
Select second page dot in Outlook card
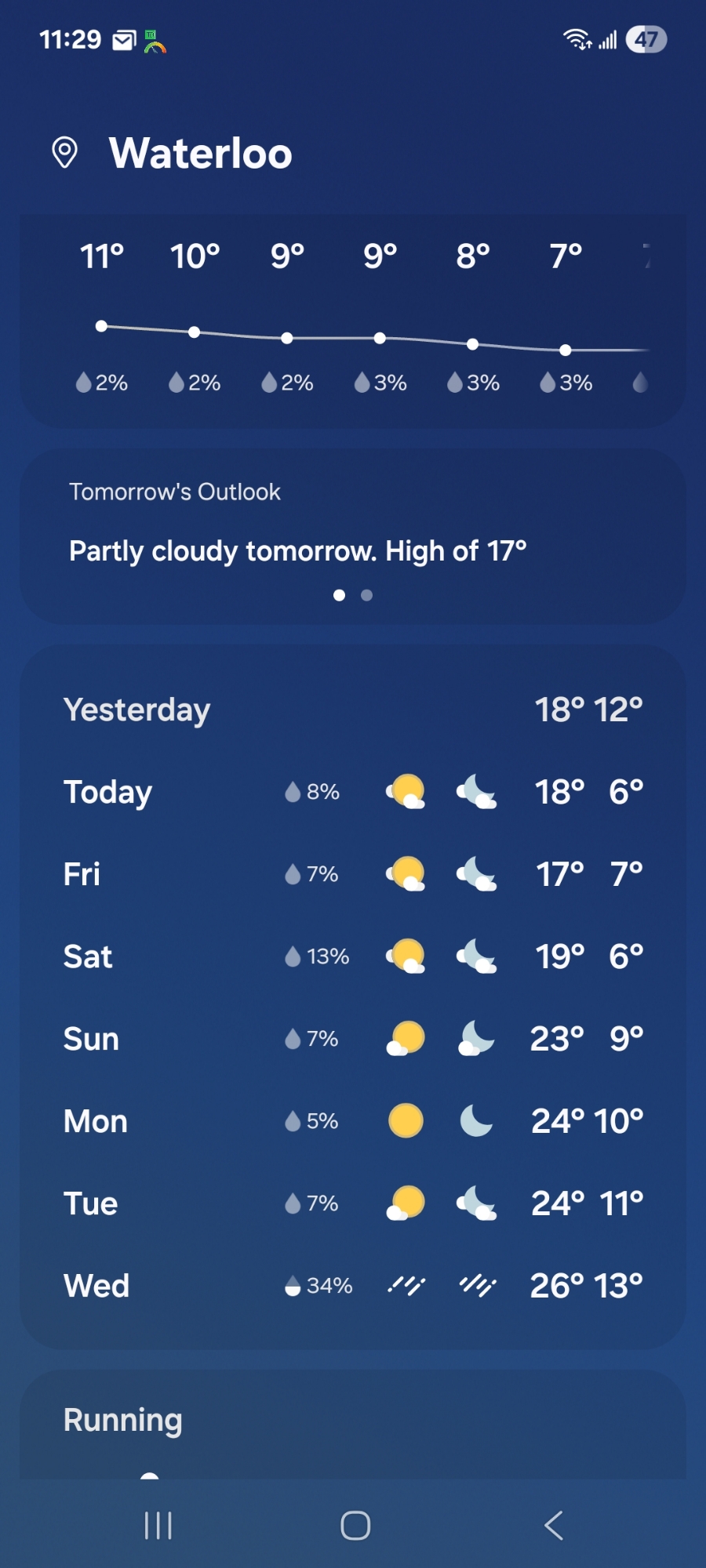tap(366, 596)
